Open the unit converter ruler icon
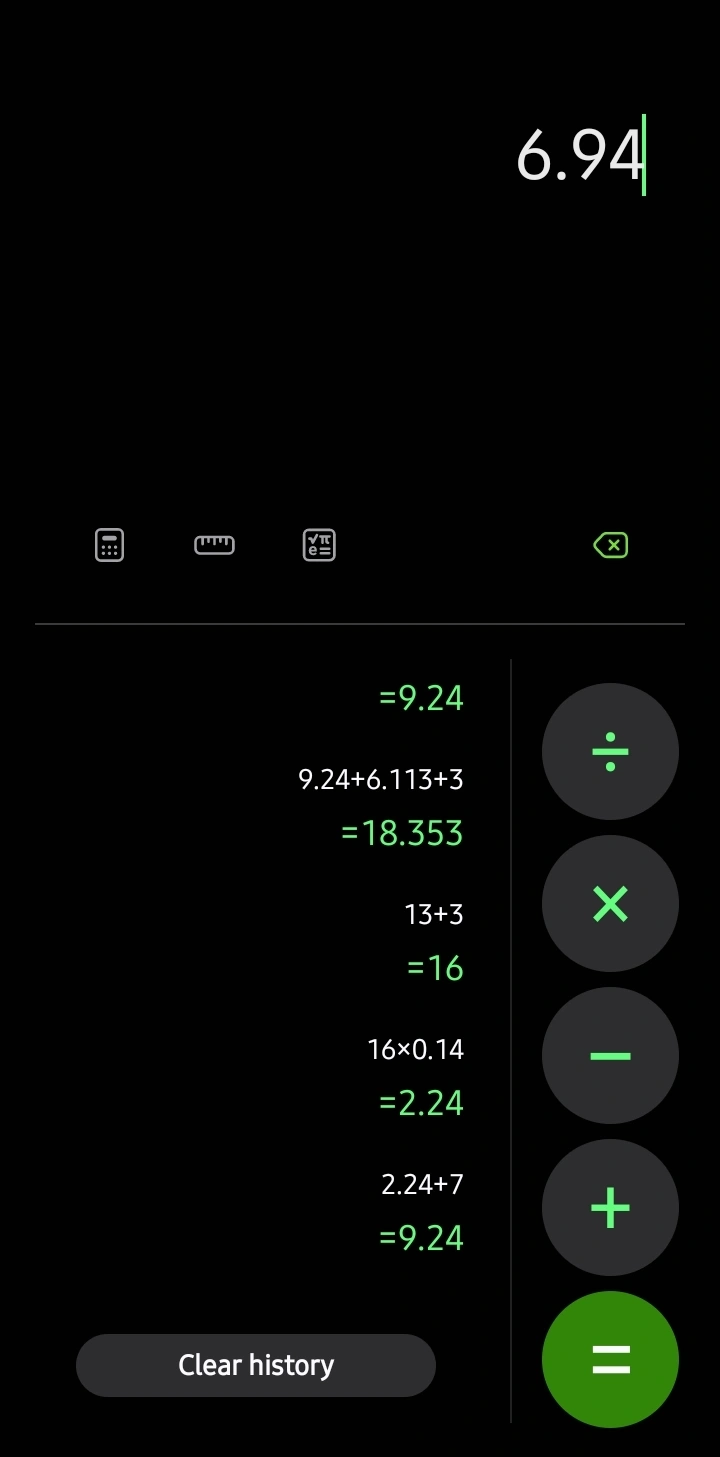This screenshot has height=1457, width=720. (x=214, y=545)
